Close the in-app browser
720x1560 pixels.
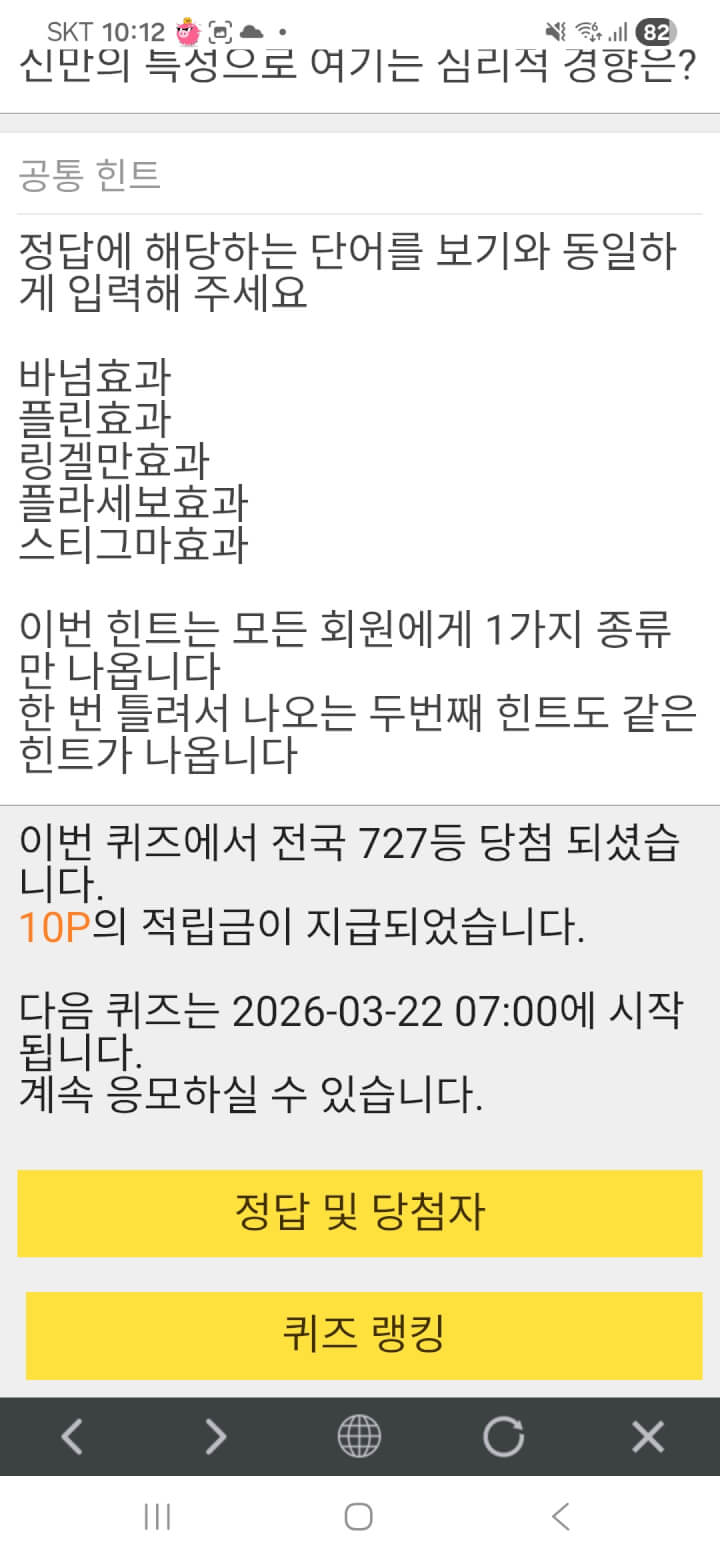point(648,1437)
